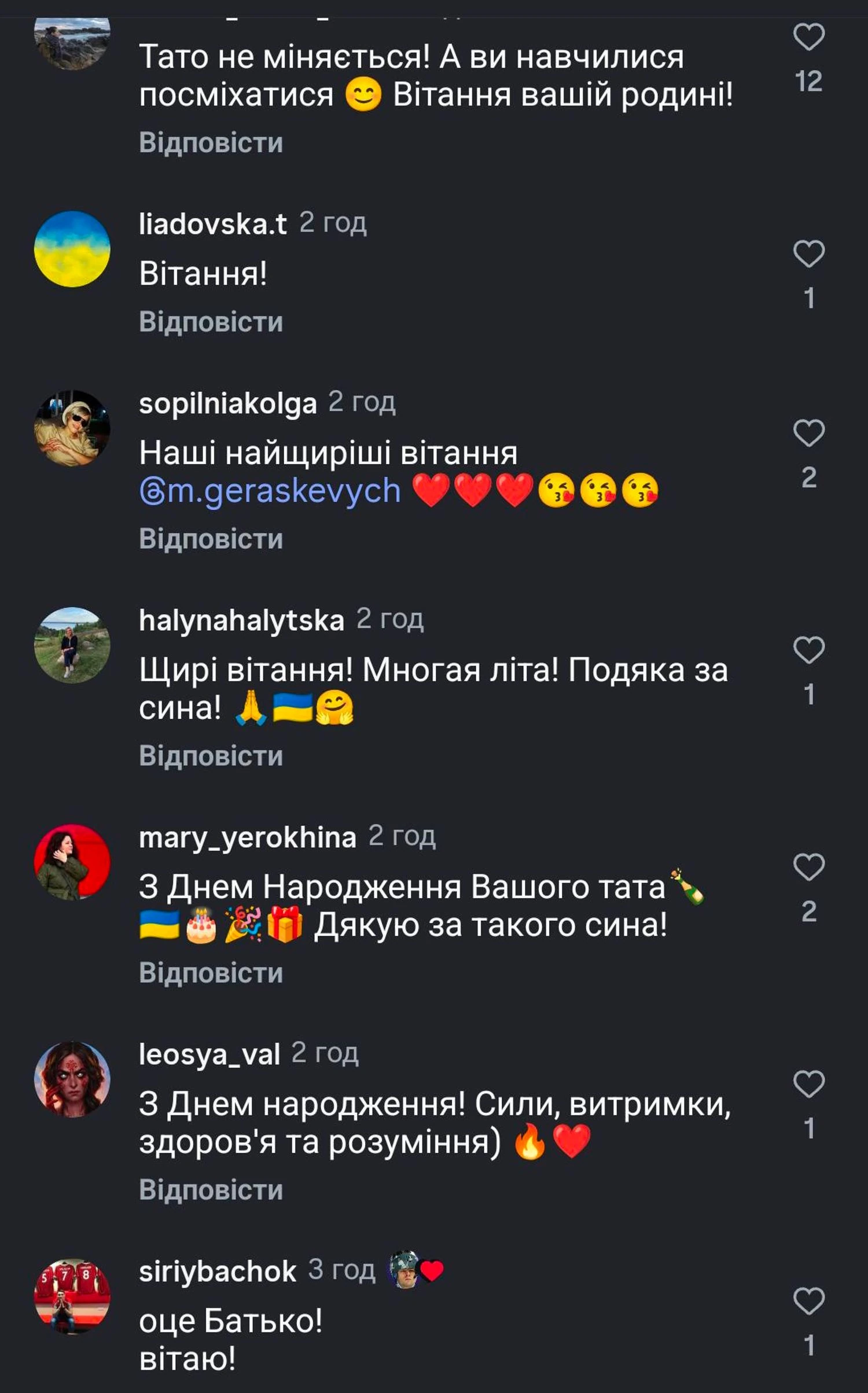Like the comment by liadovska.t
This screenshot has height=1393, width=868.
pyautogui.click(x=808, y=253)
